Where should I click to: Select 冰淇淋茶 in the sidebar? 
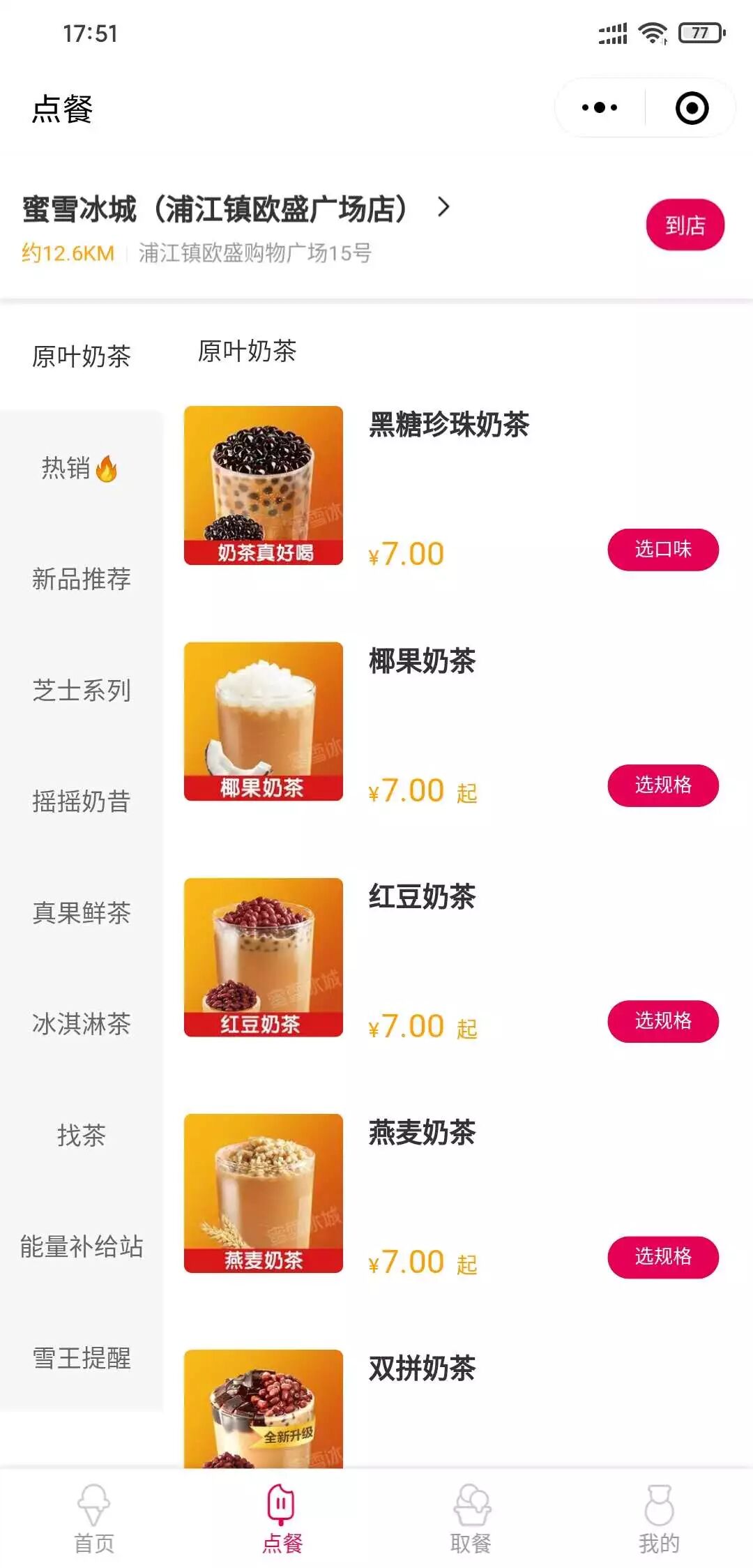(81, 1024)
